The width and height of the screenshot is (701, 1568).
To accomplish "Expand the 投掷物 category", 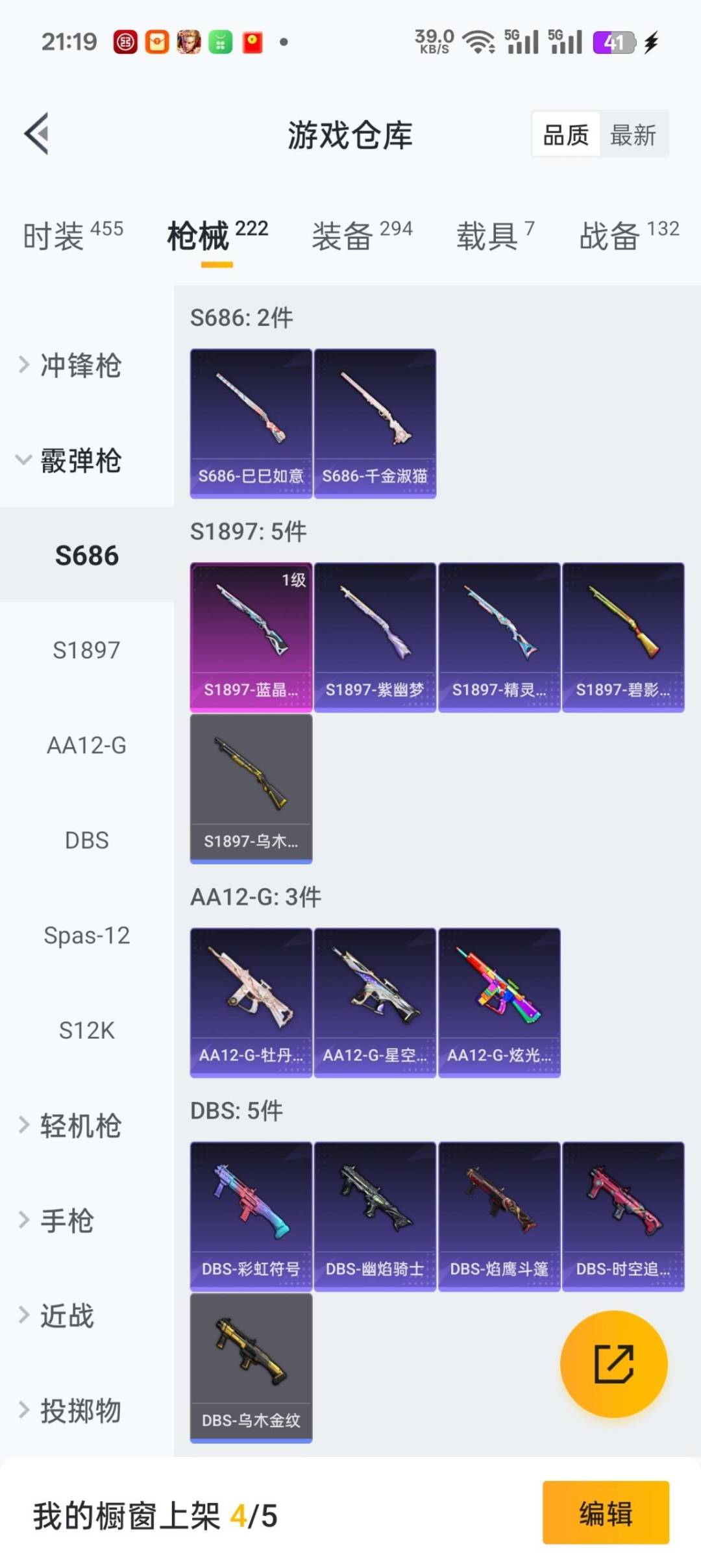I will click(80, 1411).
